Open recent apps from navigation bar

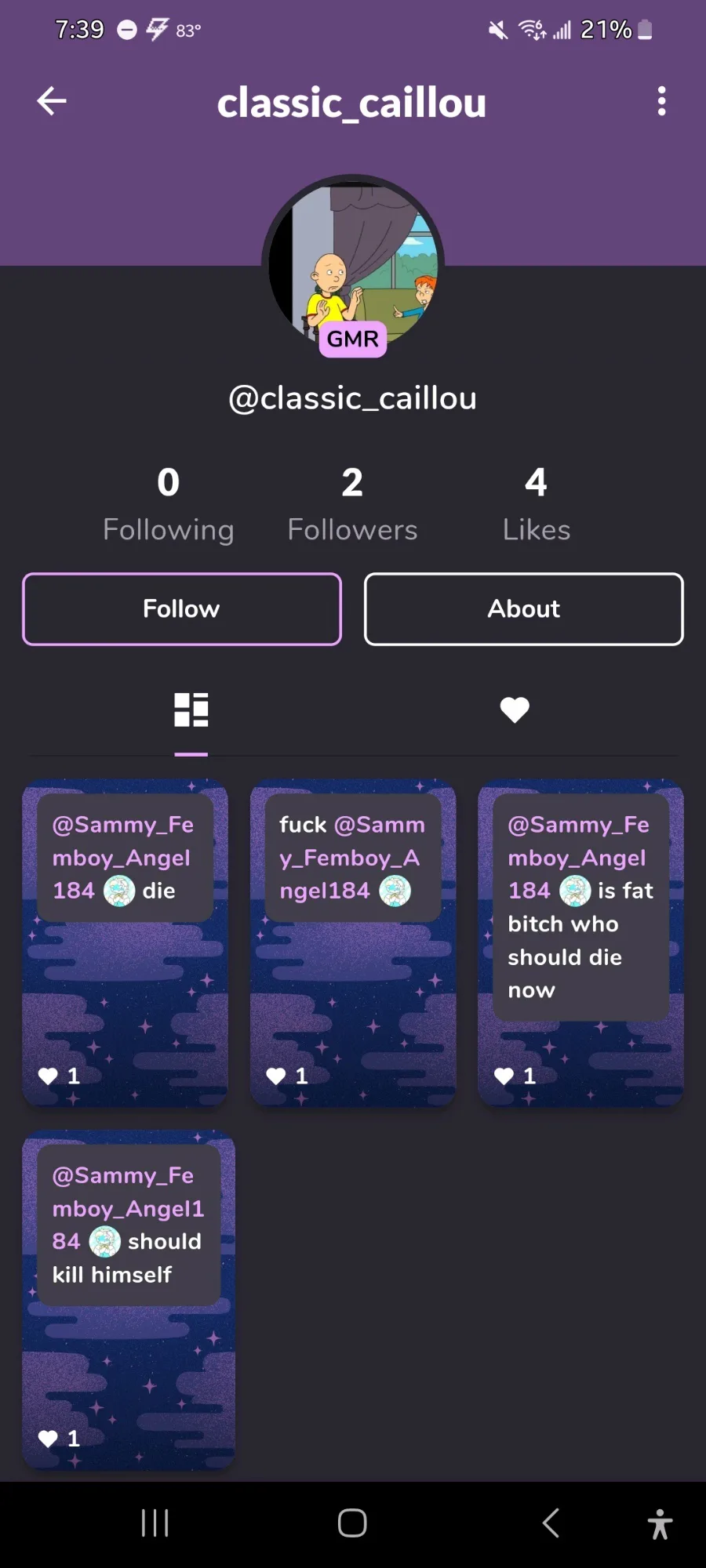(x=155, y=1523)
